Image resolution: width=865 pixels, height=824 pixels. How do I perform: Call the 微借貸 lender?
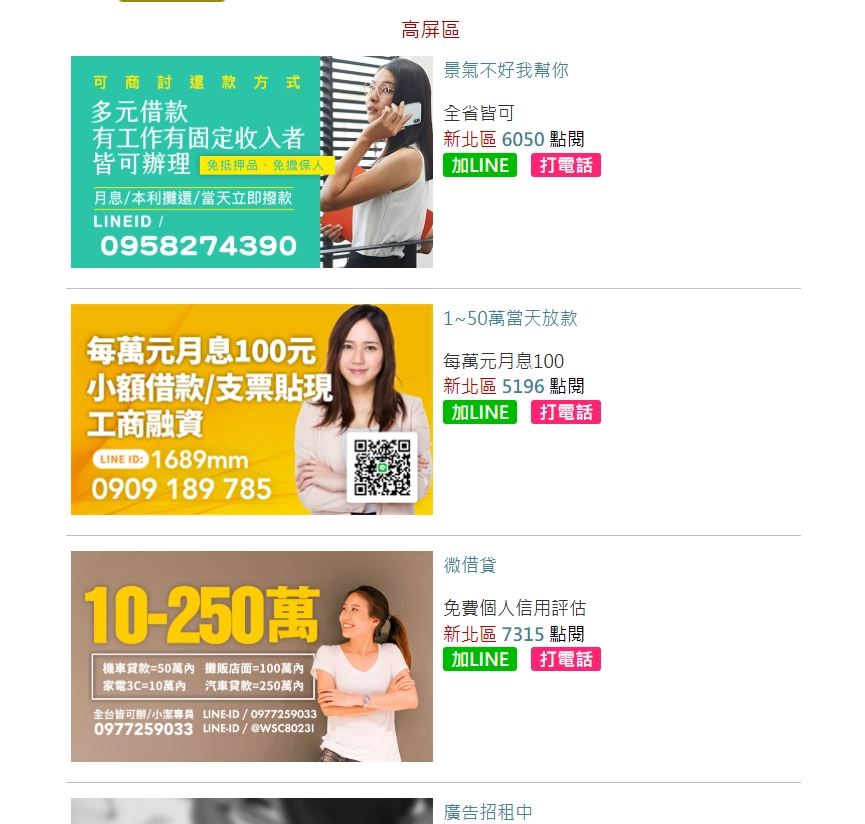tap(565, 659)
